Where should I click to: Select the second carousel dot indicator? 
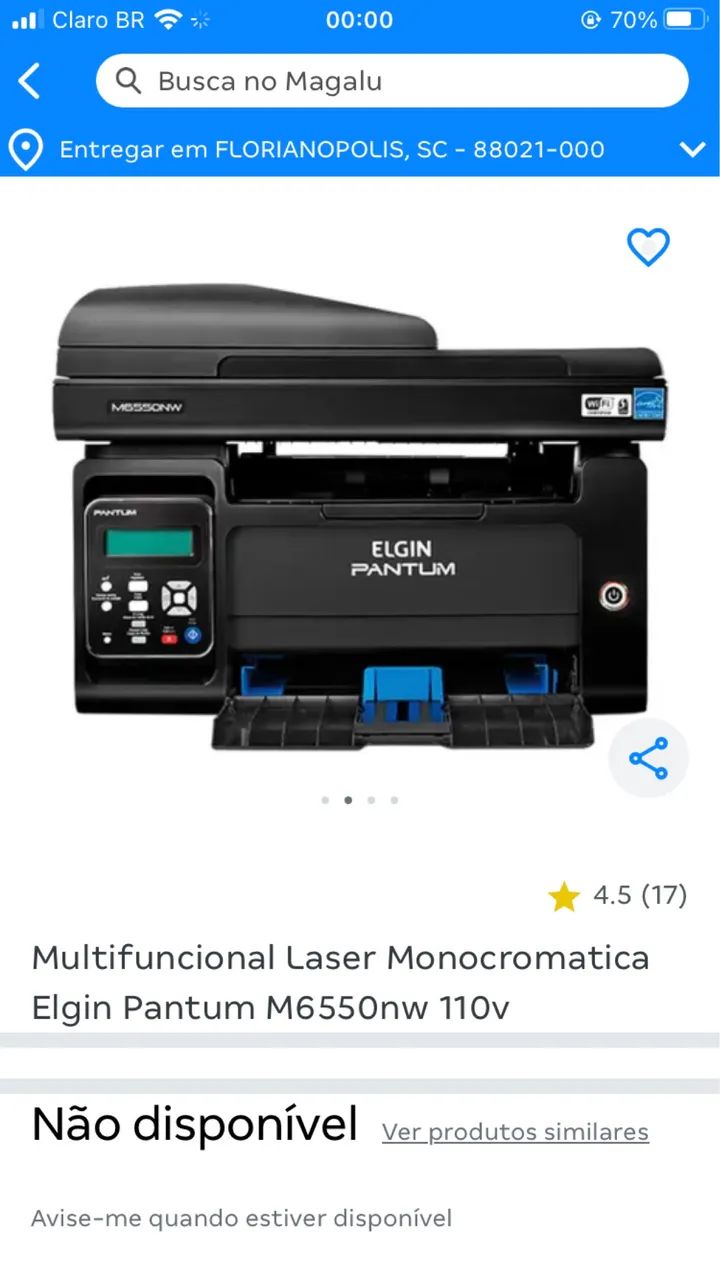click(348, 800)
